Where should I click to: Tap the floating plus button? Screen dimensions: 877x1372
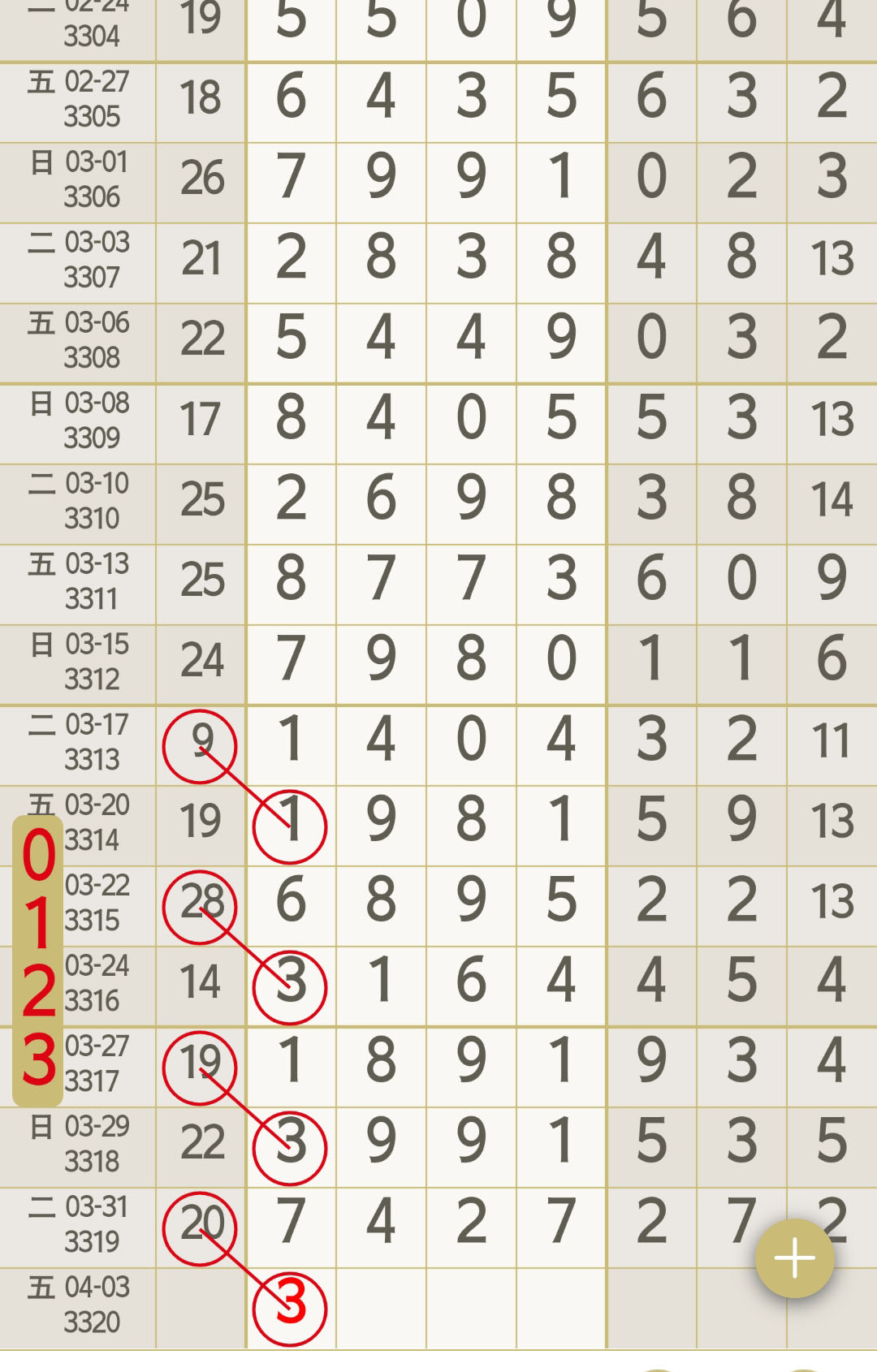[x=794, y=1258]
